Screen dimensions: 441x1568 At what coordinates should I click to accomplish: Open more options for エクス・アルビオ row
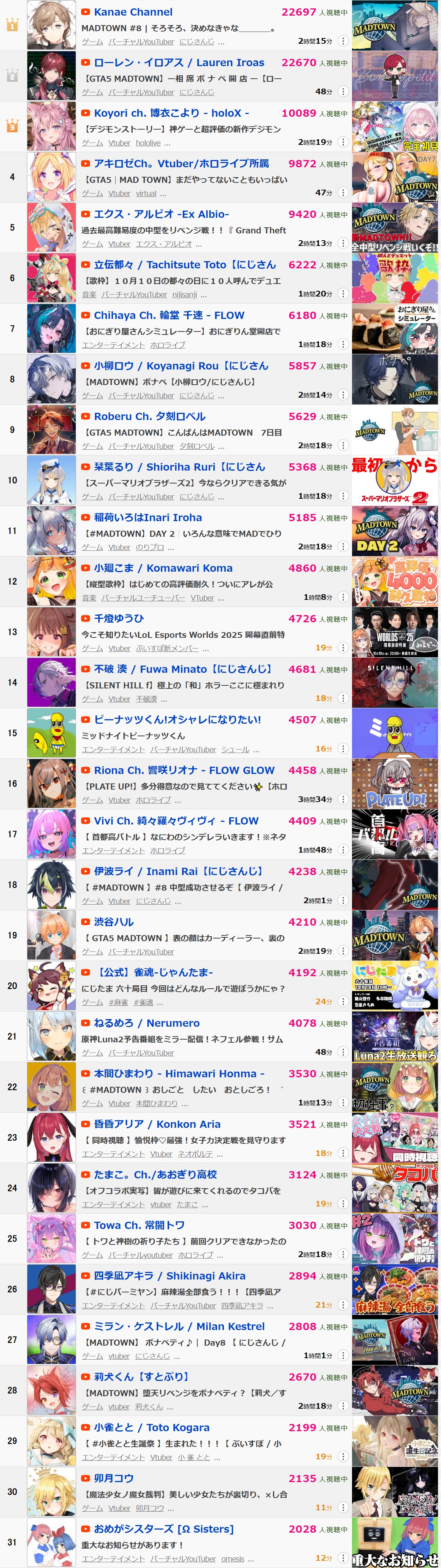343,243
